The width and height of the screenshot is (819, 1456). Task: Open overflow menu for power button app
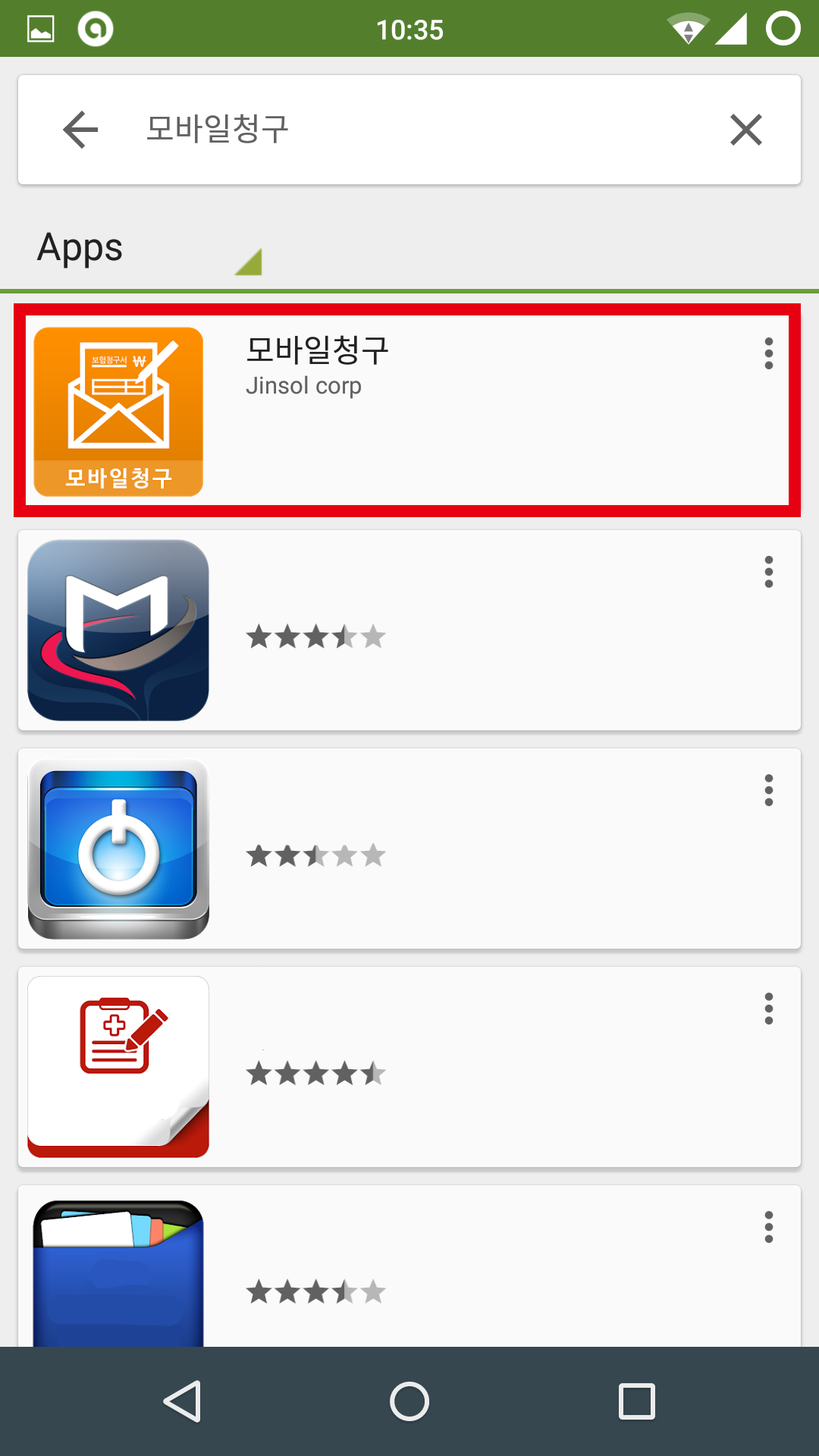click(769, 790)
